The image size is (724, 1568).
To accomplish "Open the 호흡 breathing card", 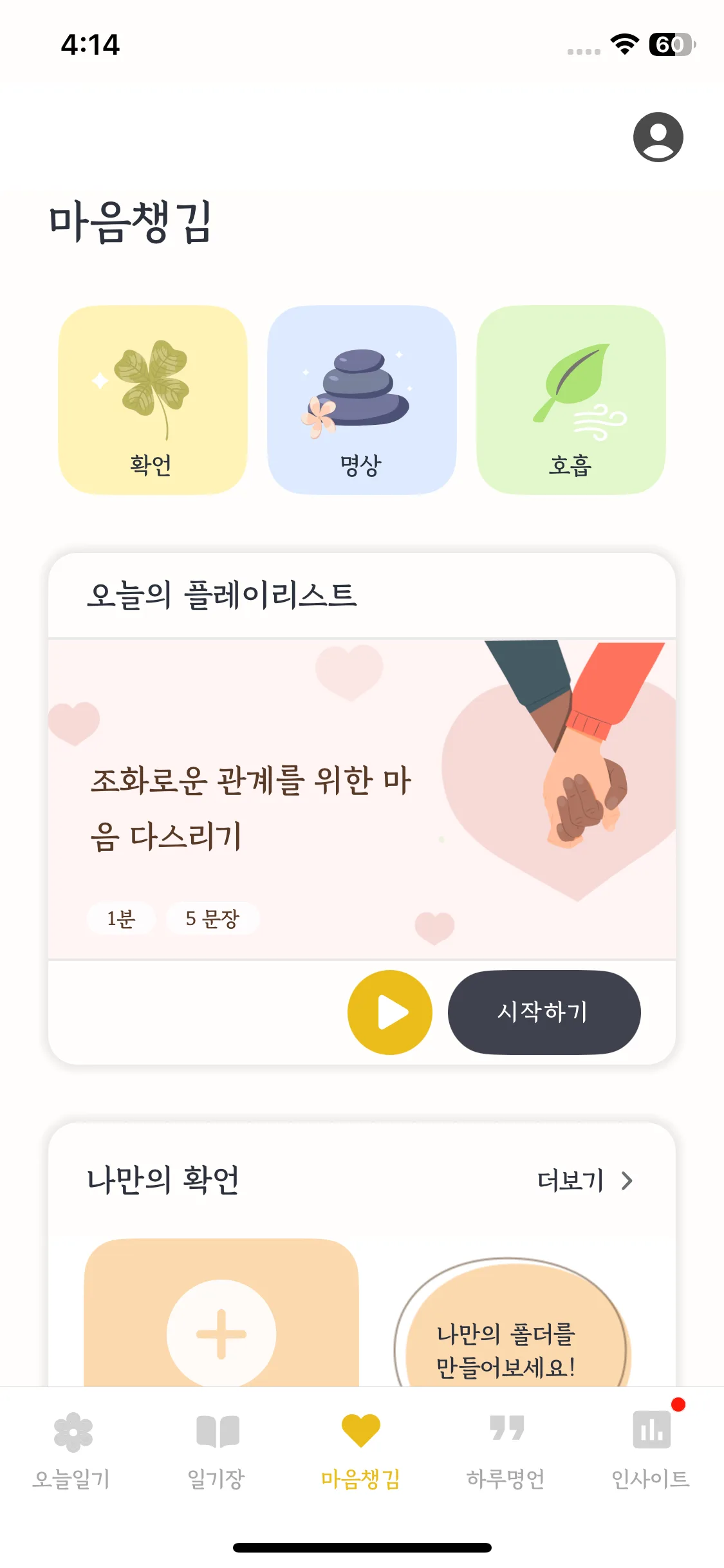I will (571, 400).
